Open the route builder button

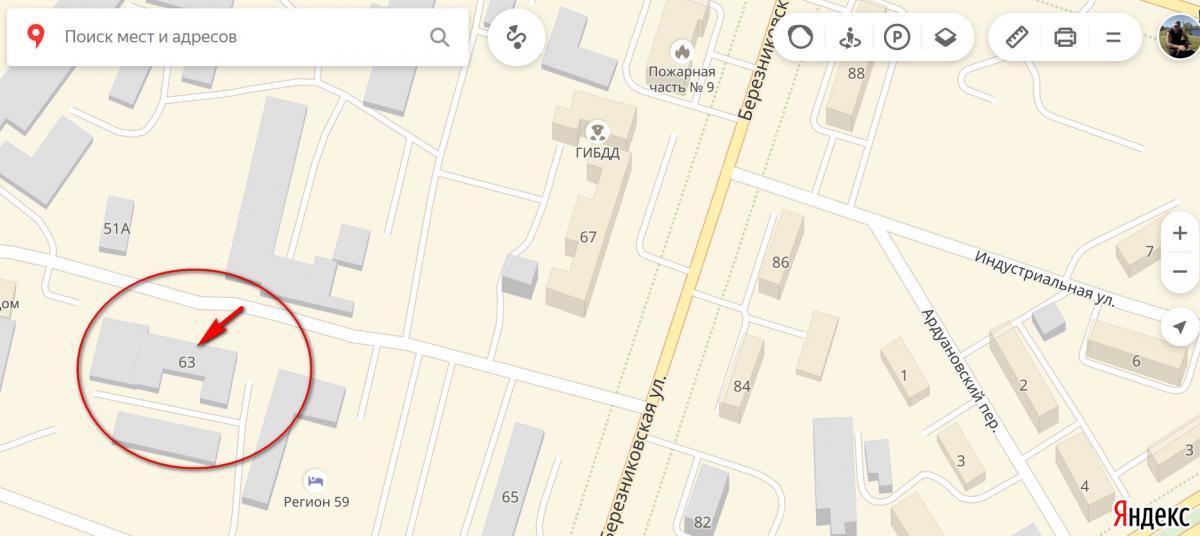517,38
